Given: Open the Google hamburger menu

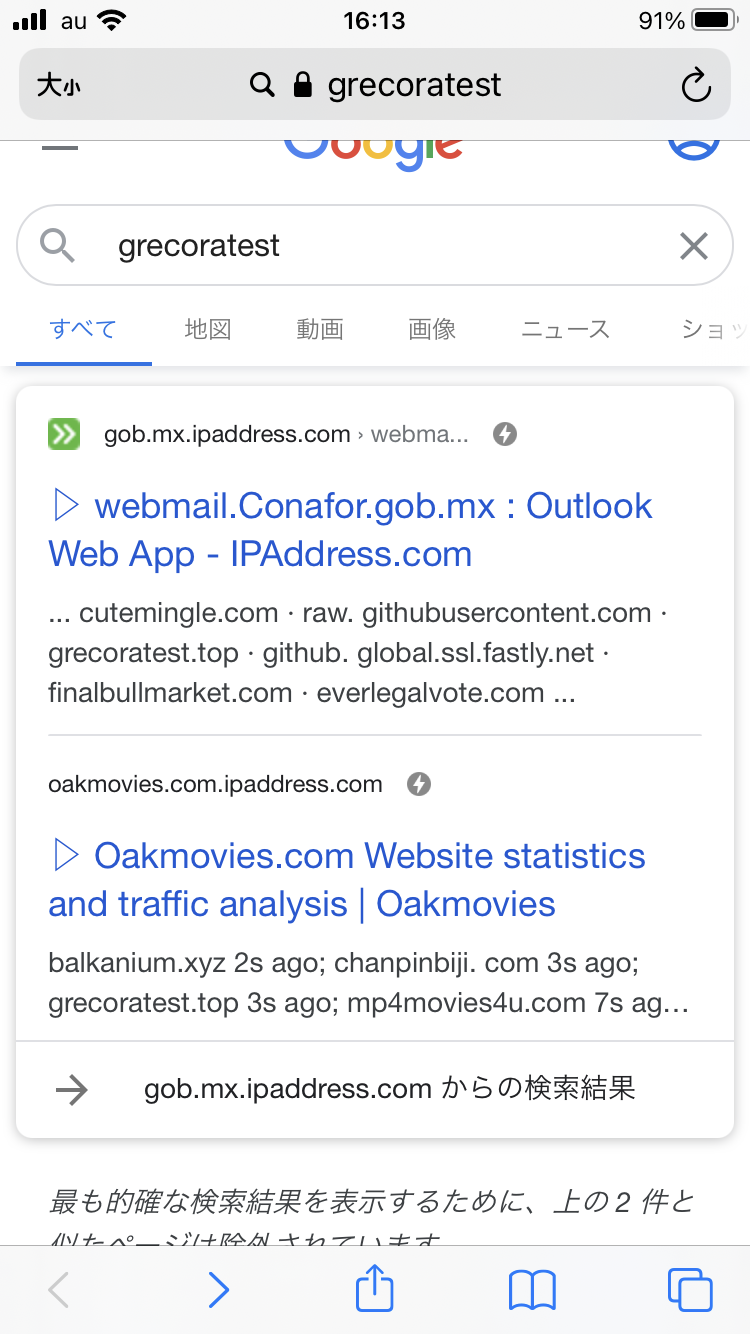Looking at the screenshot, I should (x=60, y=148).
